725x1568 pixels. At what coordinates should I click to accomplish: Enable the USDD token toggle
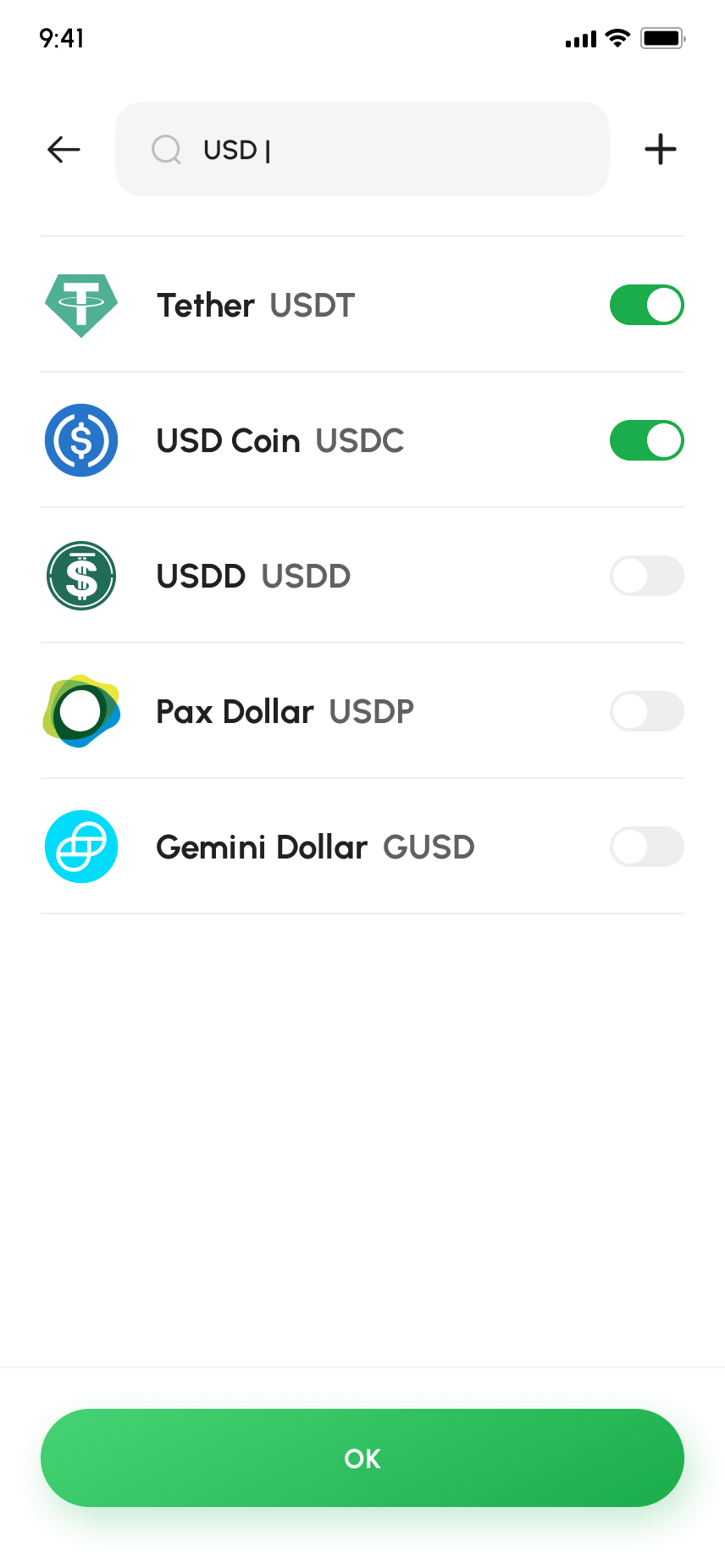(647, 576)
